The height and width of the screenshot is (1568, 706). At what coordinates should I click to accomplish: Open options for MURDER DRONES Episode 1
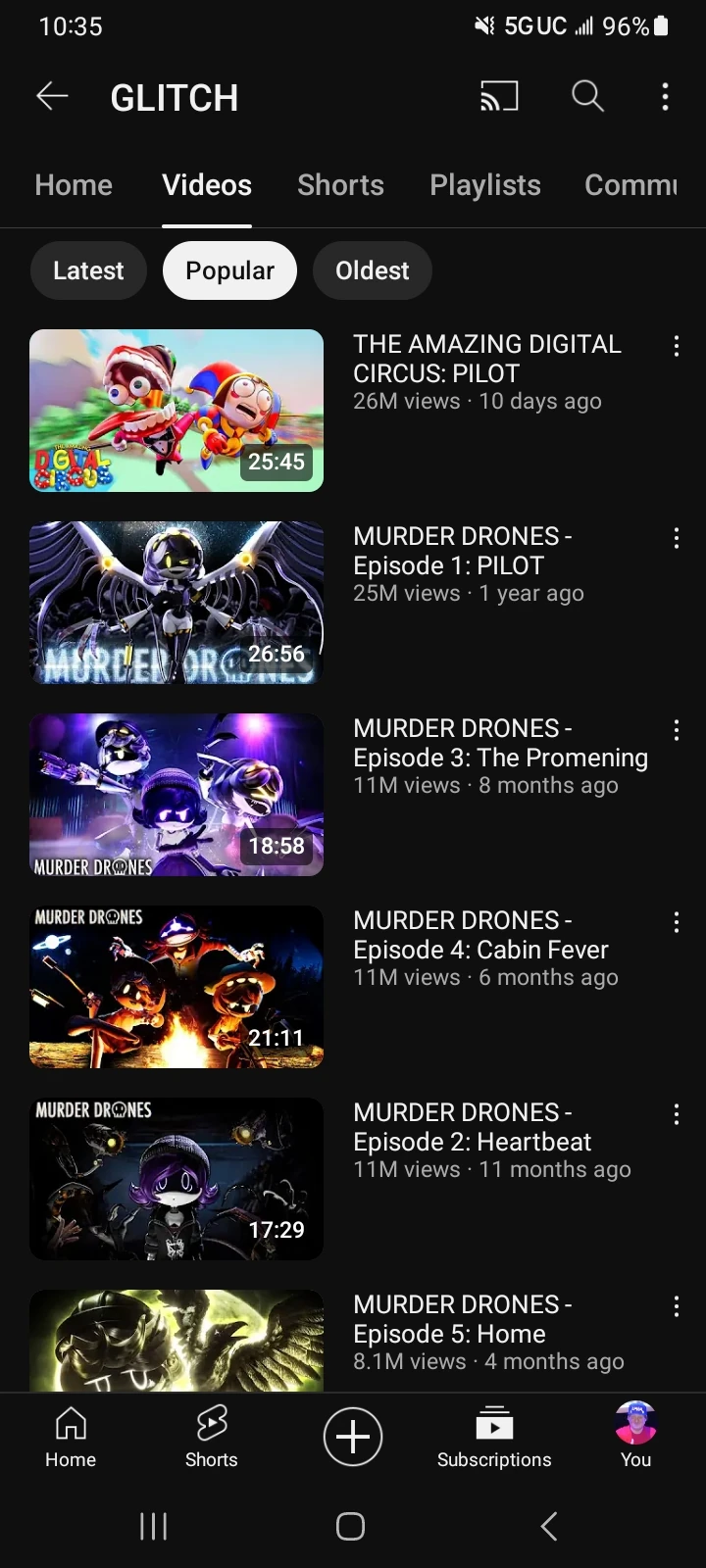tap(676, 538)
